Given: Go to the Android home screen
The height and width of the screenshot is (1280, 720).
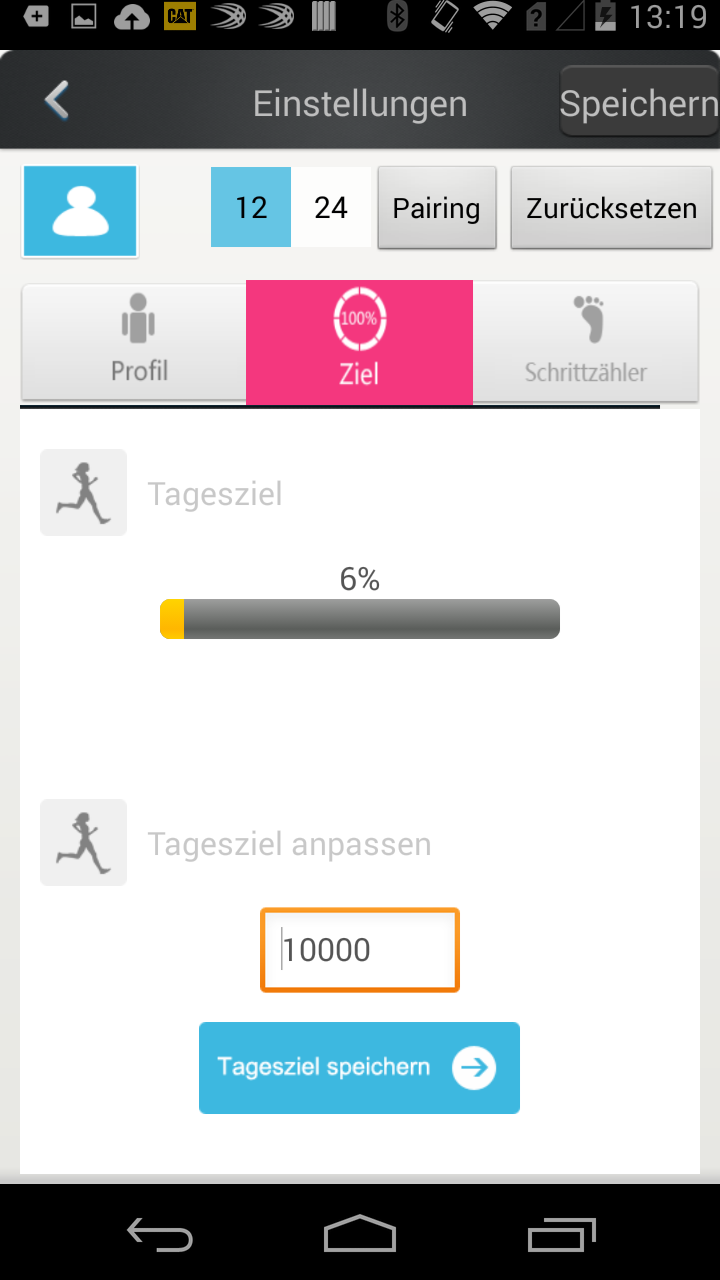Looking at the screenshot, I should [x=360, y=1233].
